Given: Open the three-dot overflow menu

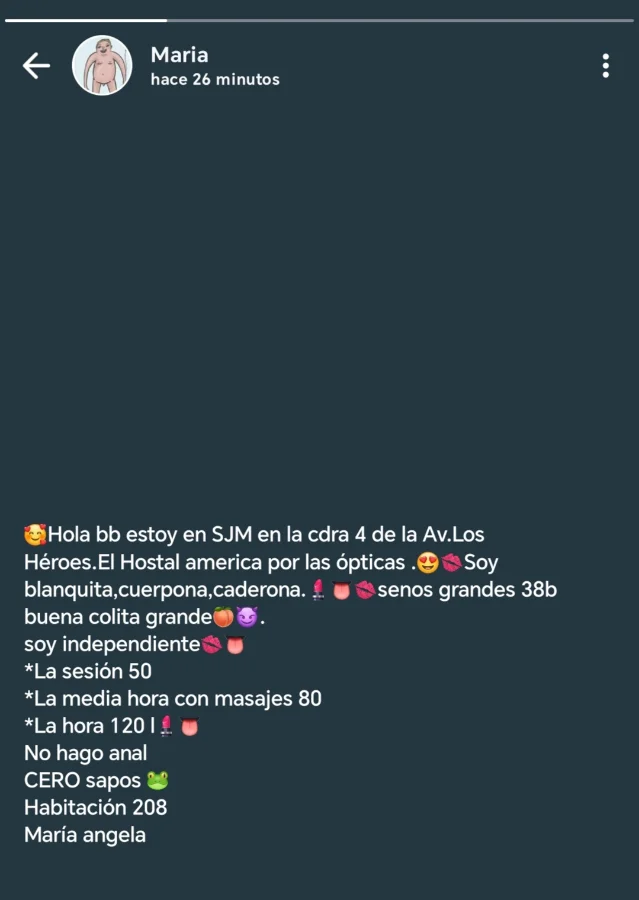Looking at the screenshot, I should 605,66.
